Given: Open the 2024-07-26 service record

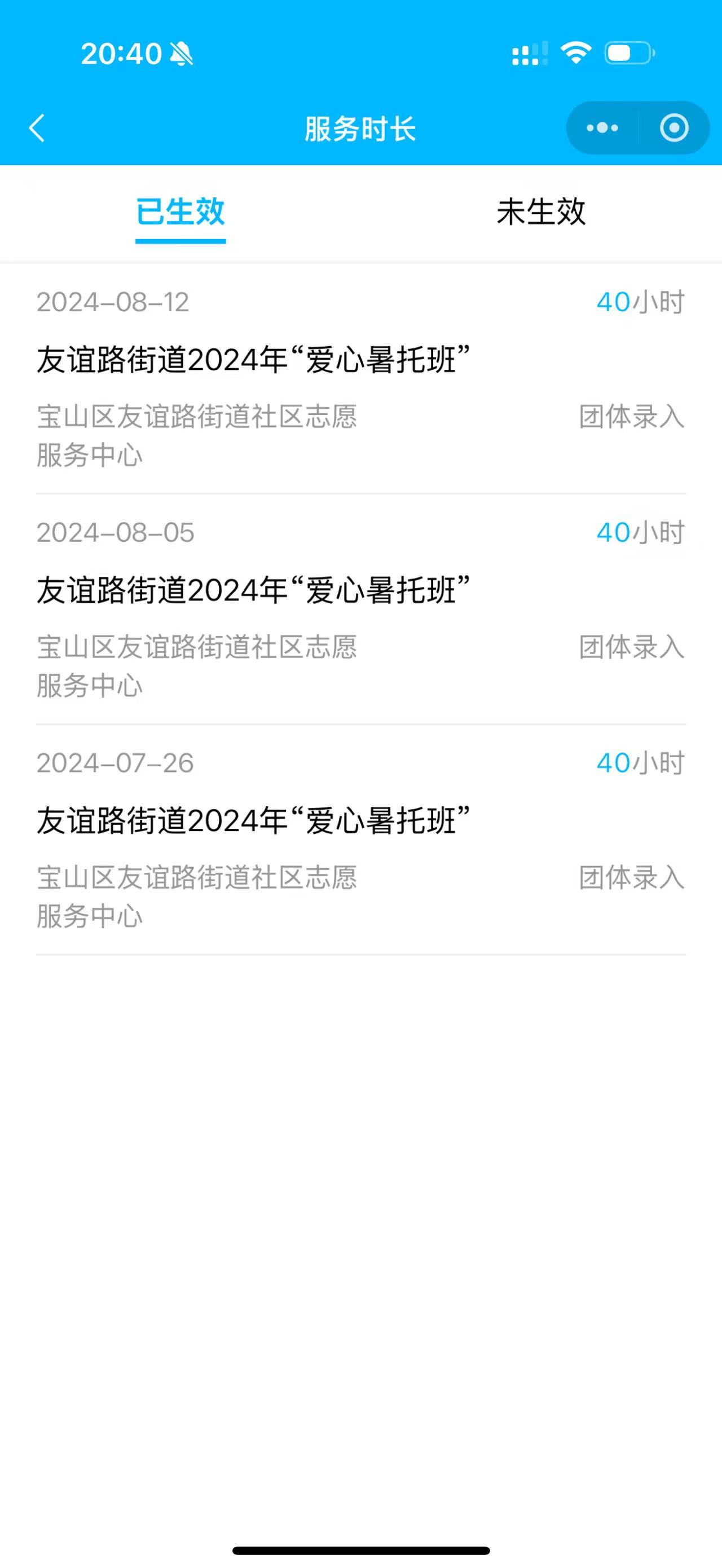Looking at the screenshot, I should (x=361, y=840).
